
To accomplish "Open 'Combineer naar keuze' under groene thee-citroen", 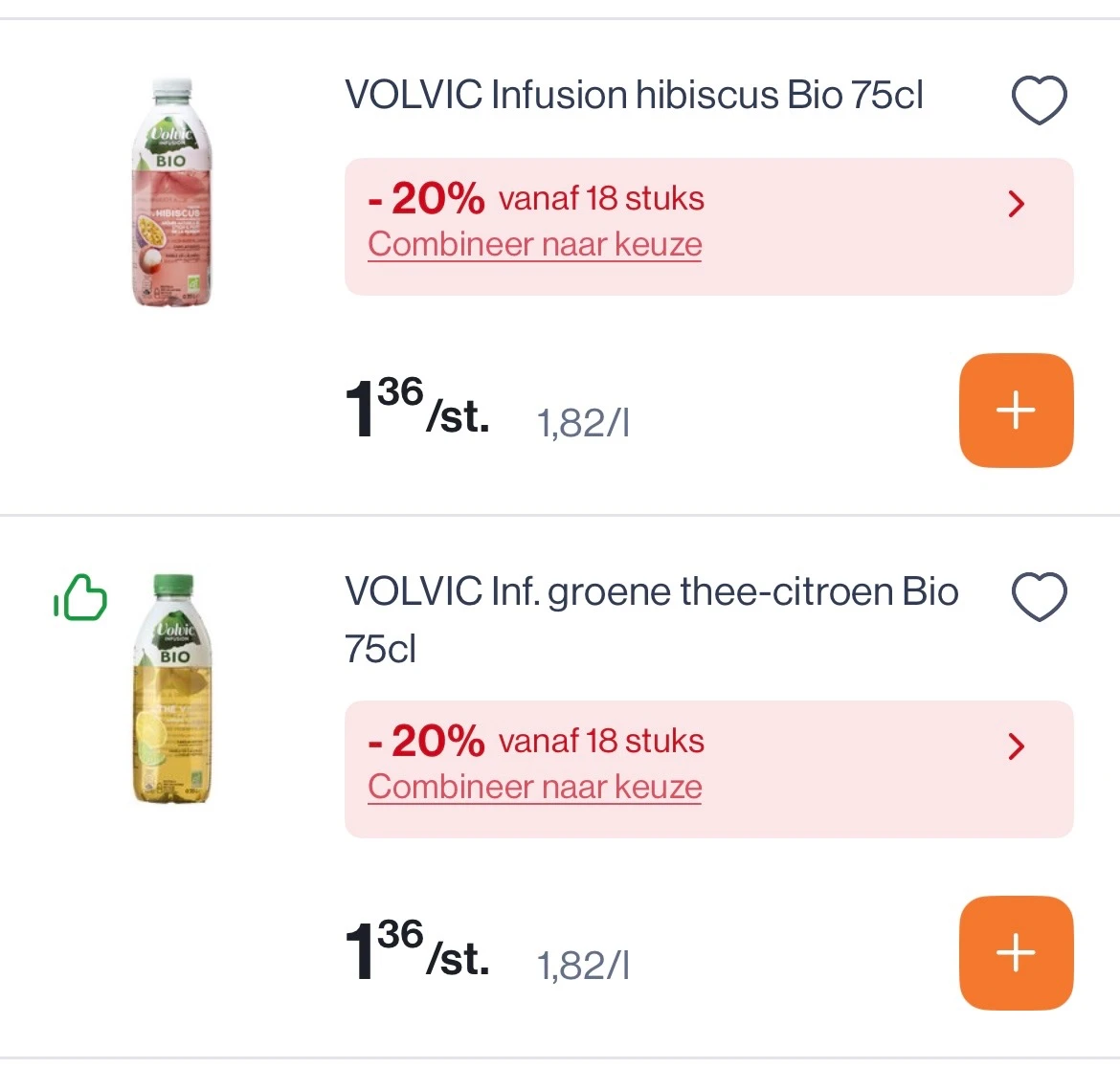I will coord(534,787).
